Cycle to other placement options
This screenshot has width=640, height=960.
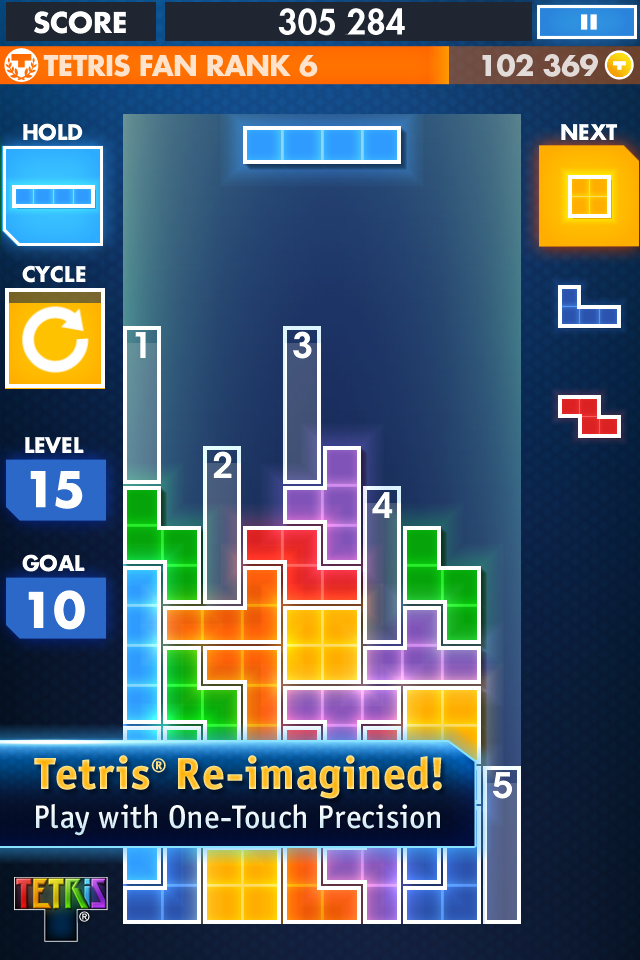55,339
